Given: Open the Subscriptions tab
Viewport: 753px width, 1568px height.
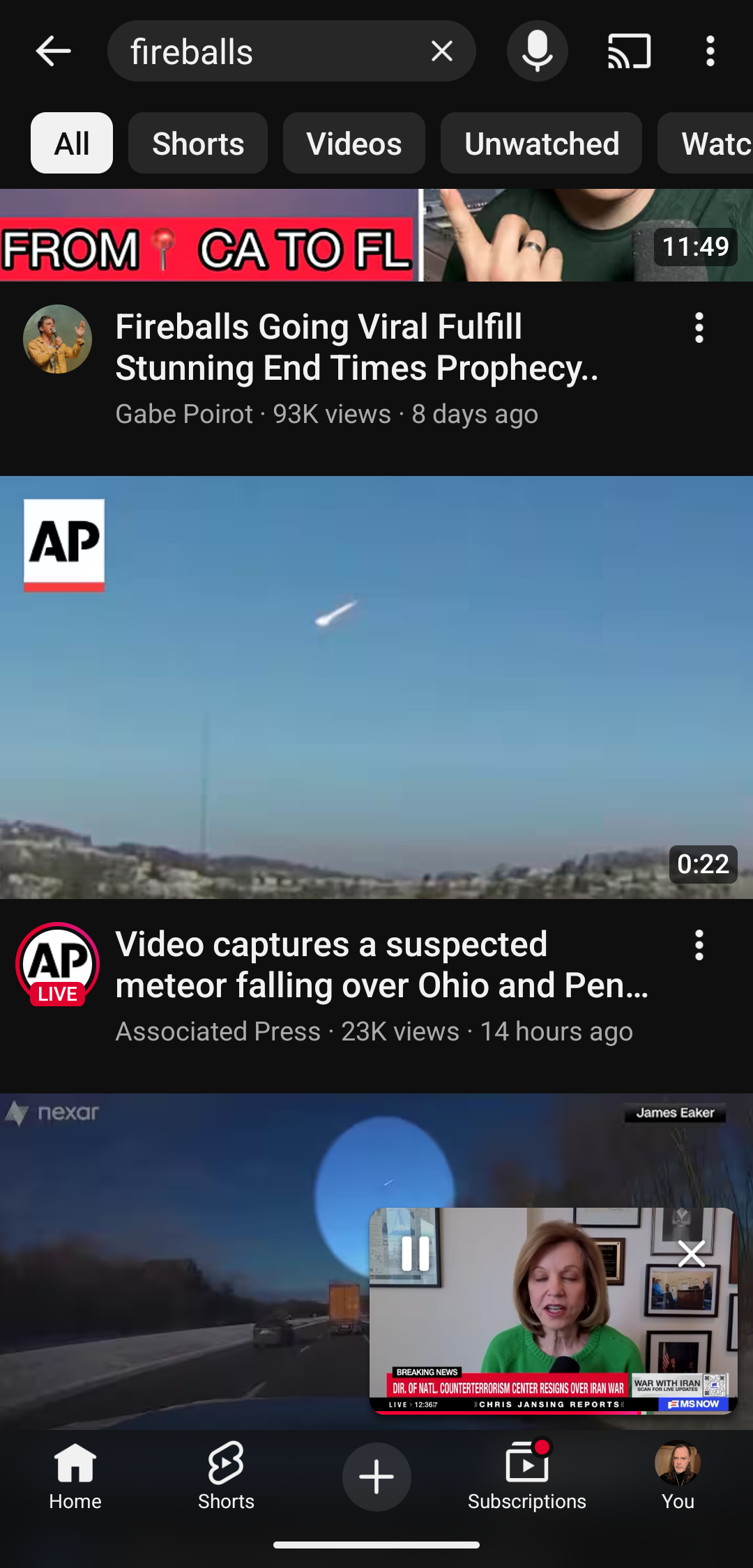Looking at the screenshot, I should coord(527,1476).
